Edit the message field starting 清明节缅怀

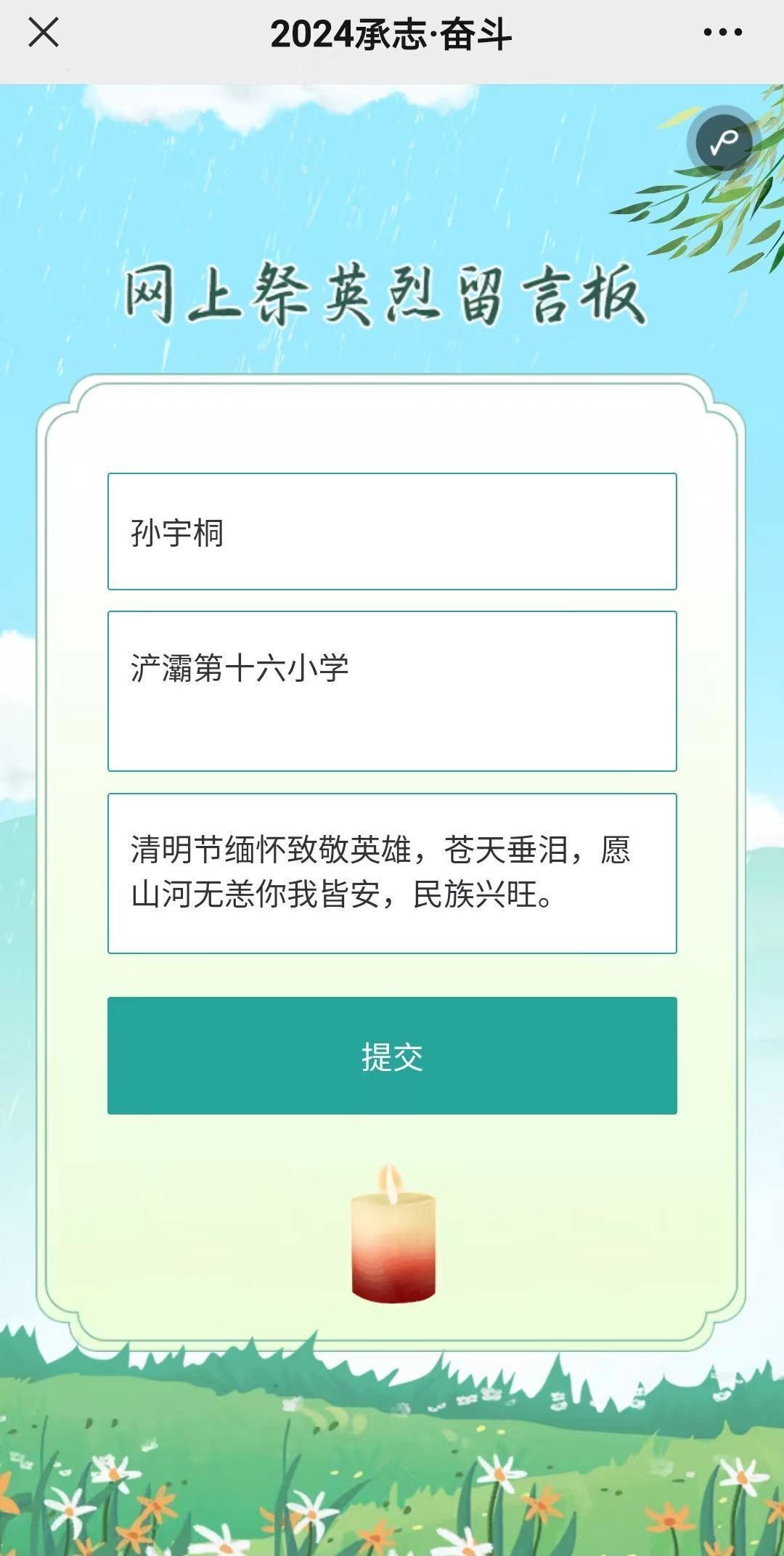click(392, 873)
